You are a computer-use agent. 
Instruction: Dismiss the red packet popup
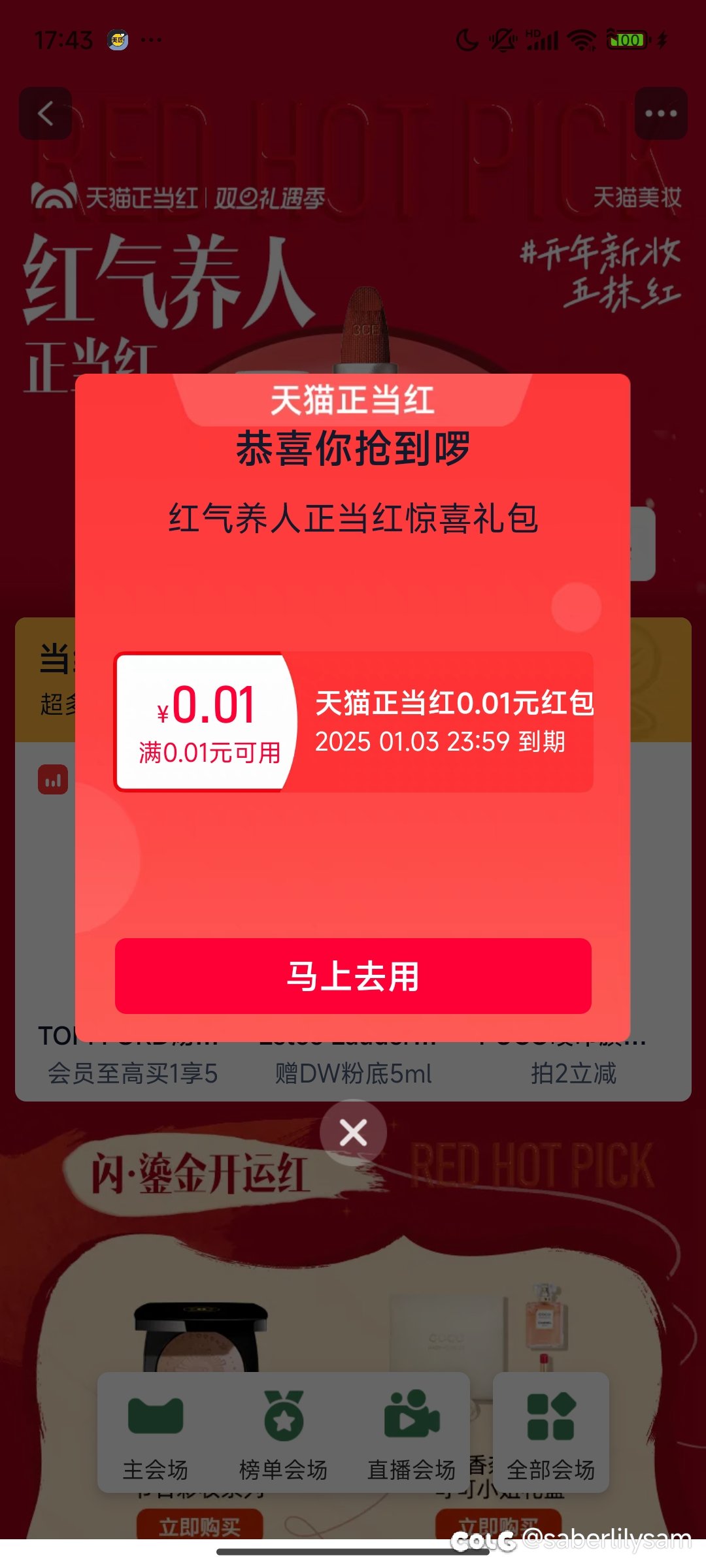[353, 1133]
